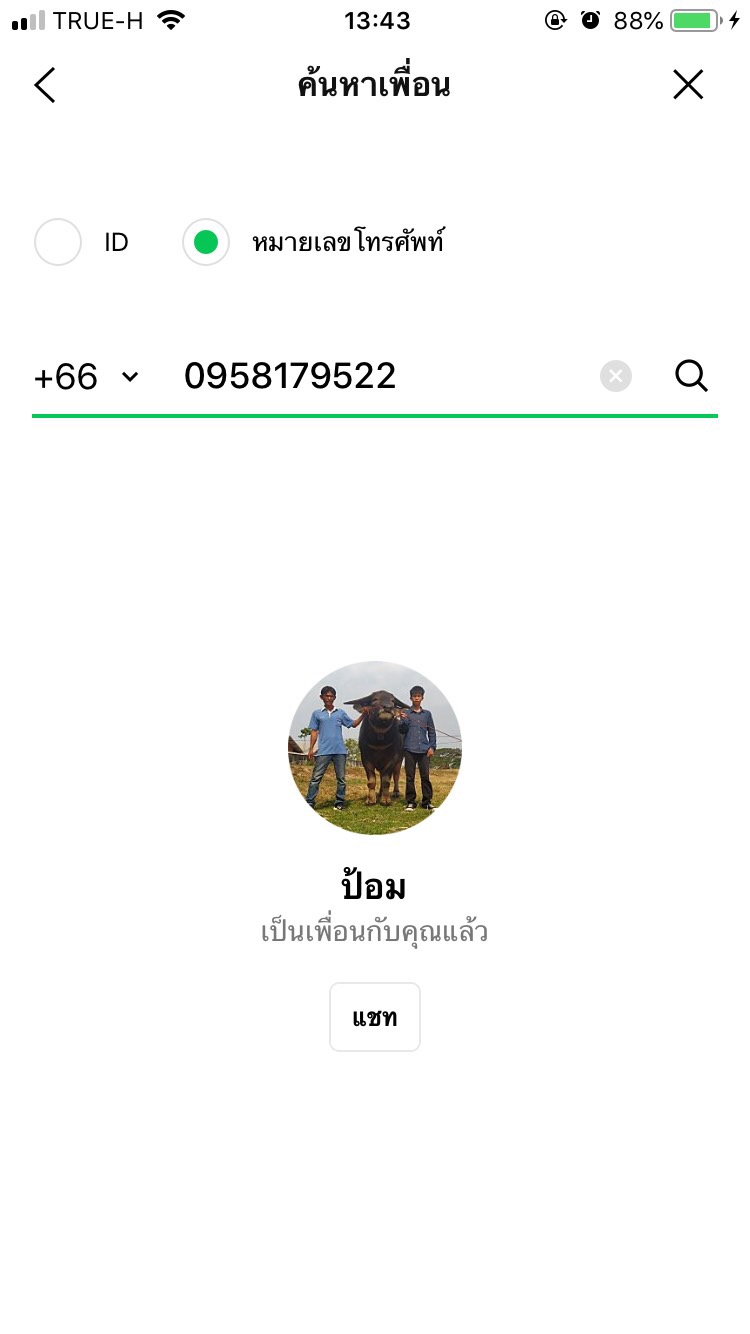Image resolution: width=750 pixels, height=1334 pixels.
Task: Search with the magnifier icon
Action: [x=691, y=377]
